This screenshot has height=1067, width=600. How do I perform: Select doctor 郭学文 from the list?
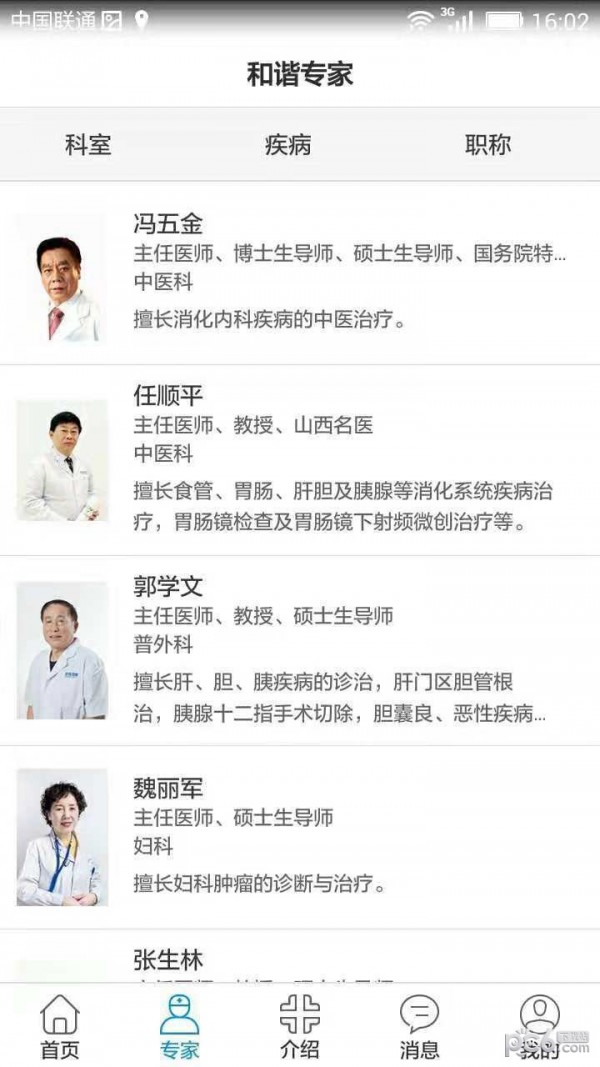(x=300, y=650)
